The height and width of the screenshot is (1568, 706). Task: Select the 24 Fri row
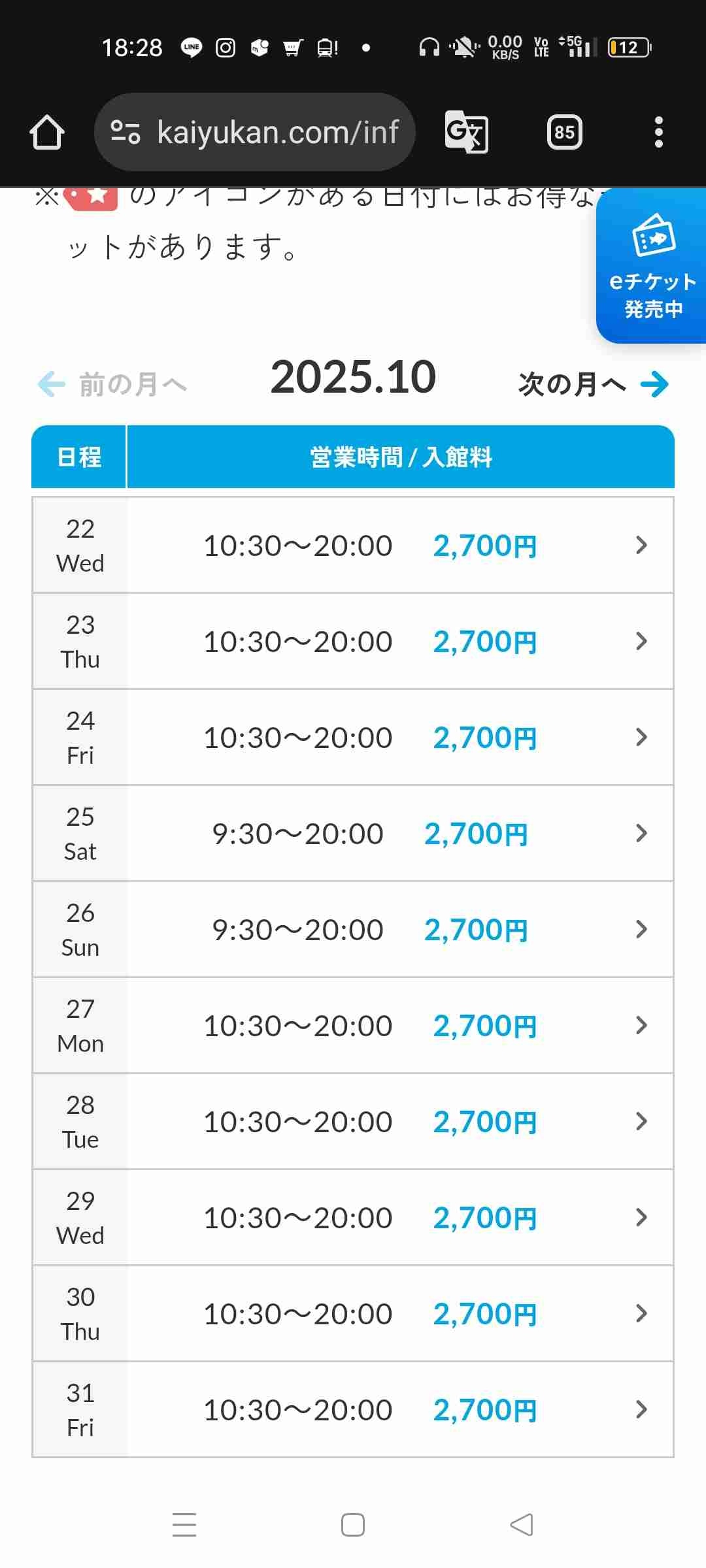[x=353, y=738]
